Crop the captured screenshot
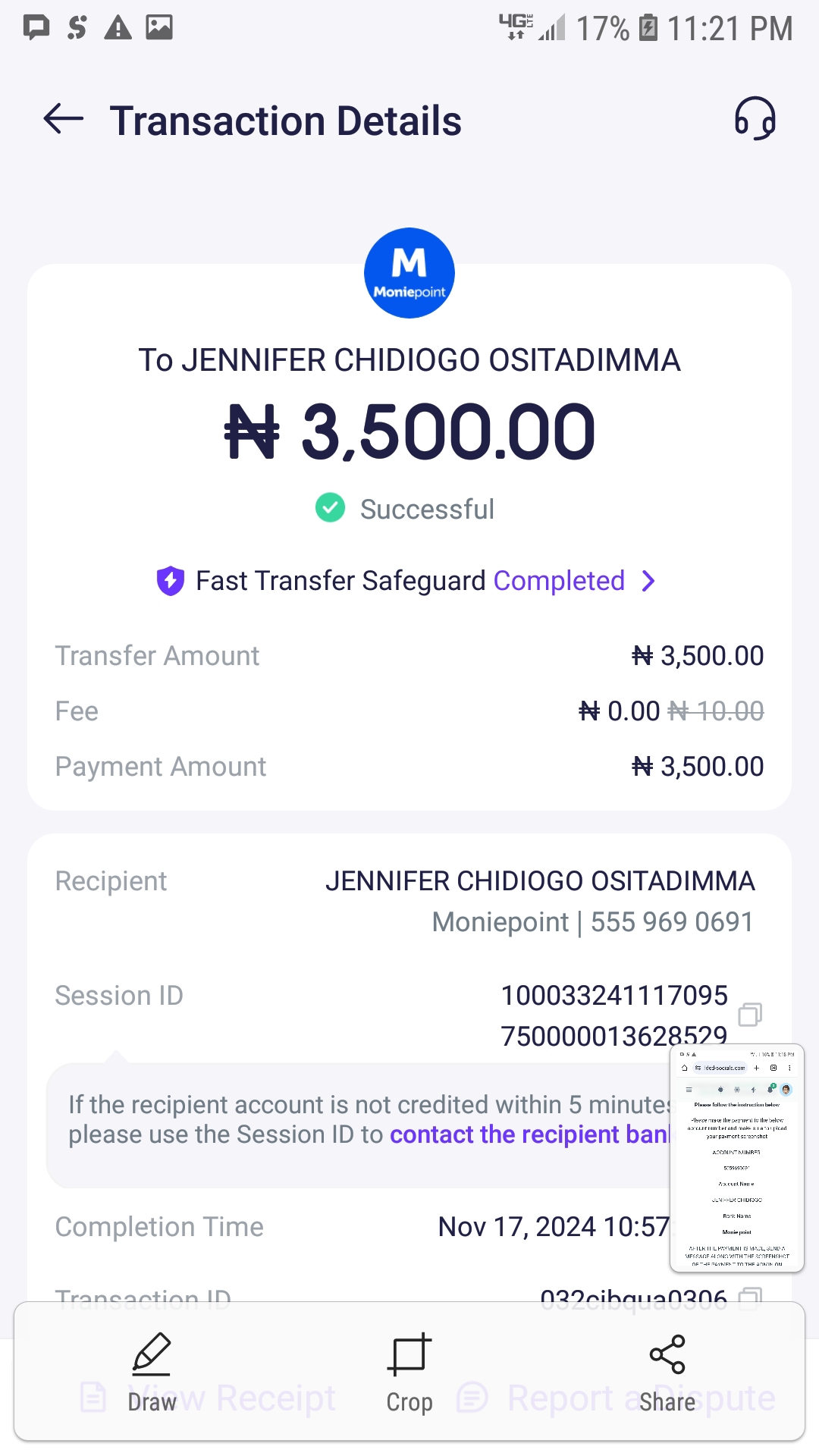The image size is (819, 1456). point(409,1373)
